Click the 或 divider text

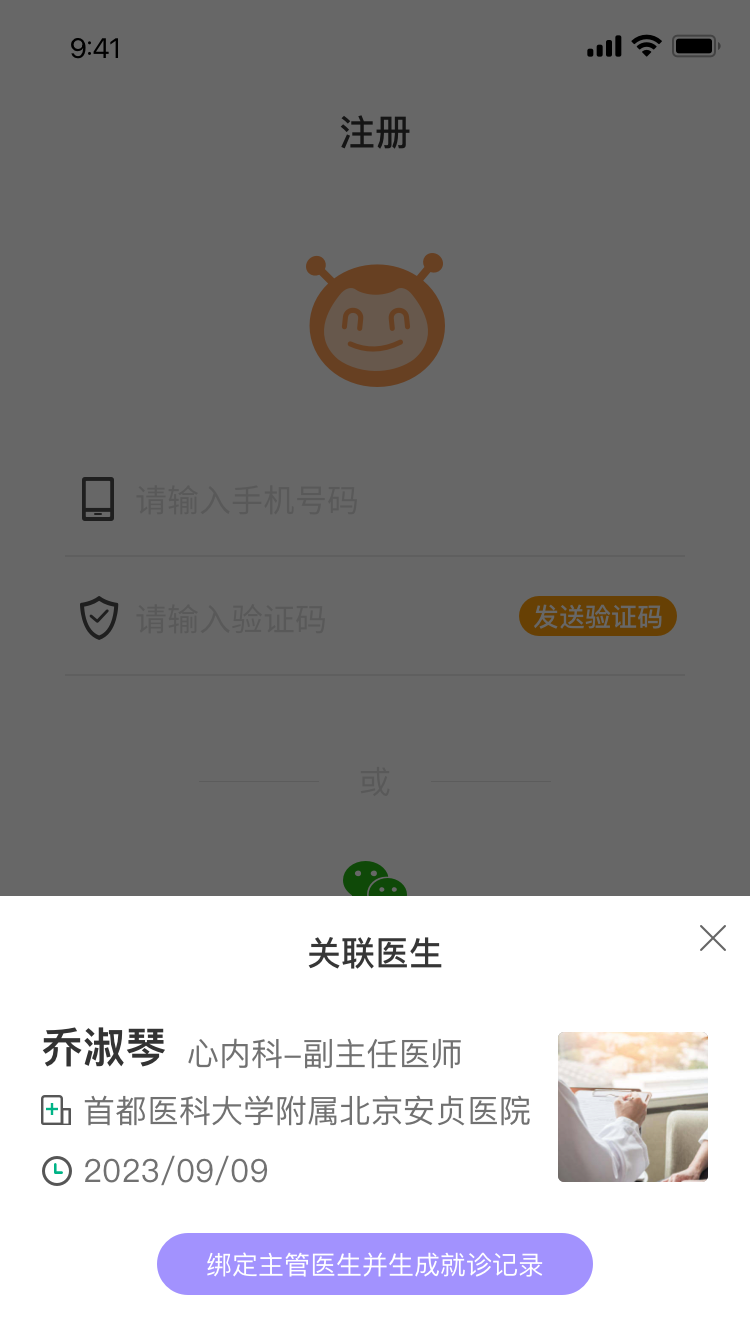tap(375, 782)
